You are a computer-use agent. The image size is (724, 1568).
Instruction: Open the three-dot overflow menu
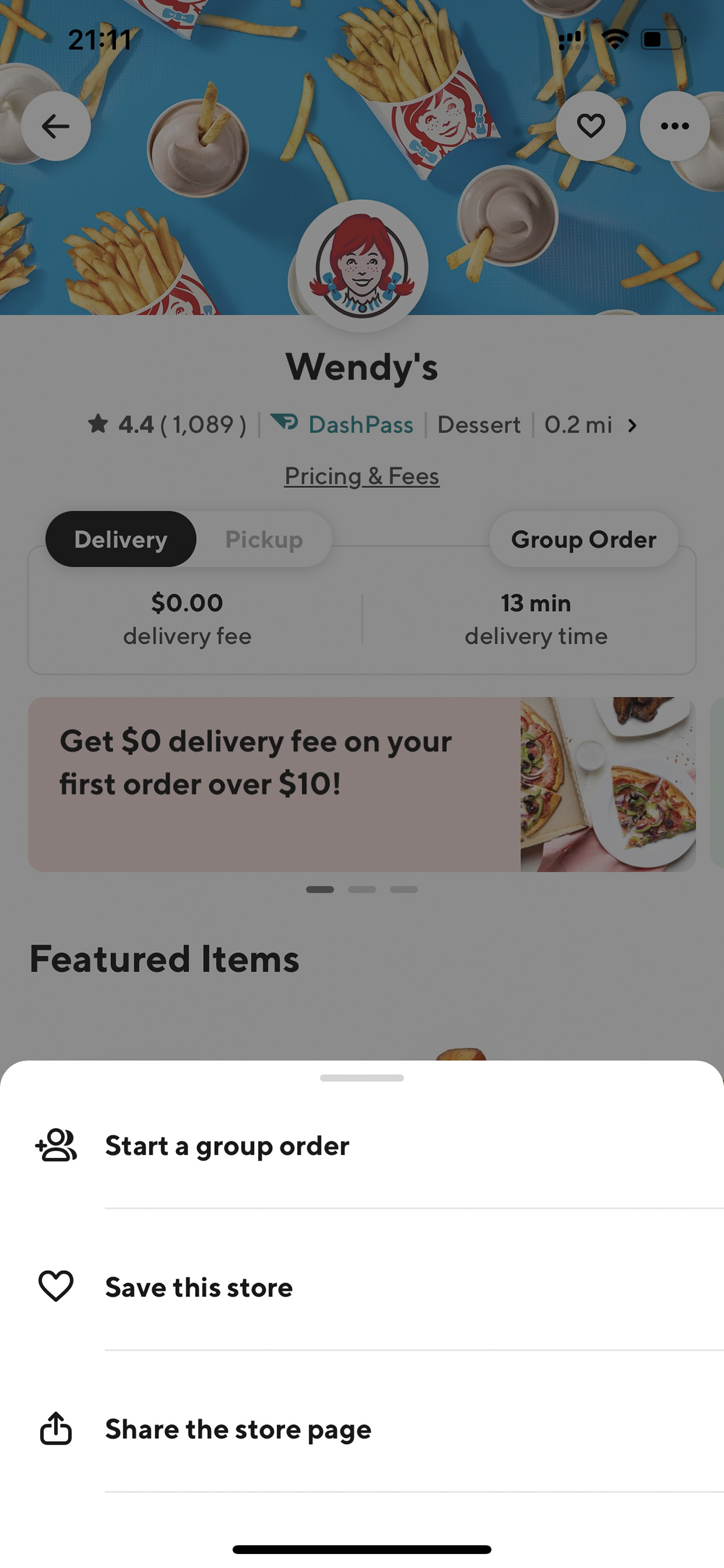tap(674, 126)
